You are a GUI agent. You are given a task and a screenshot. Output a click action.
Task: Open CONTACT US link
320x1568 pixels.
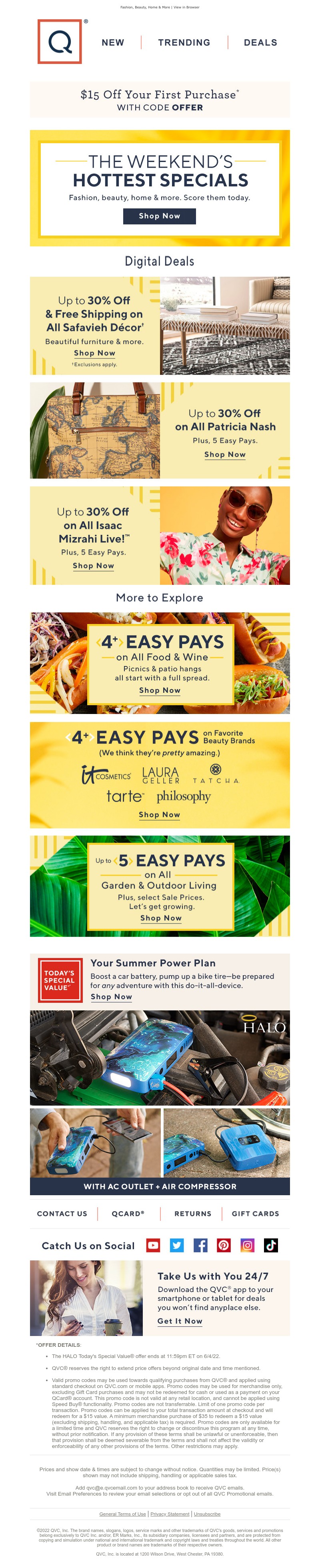click(62, 1214)
